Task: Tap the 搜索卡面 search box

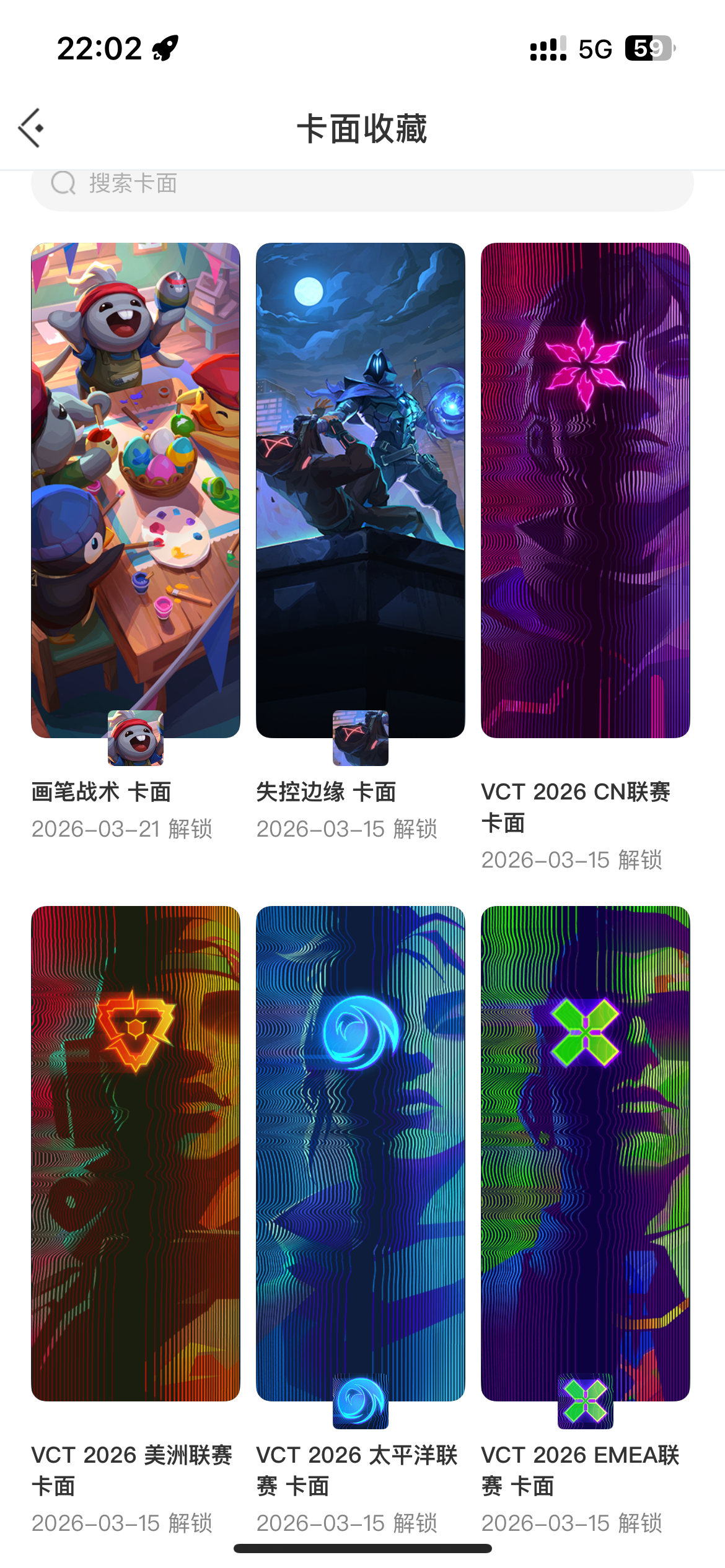Action: click(362, 185)
